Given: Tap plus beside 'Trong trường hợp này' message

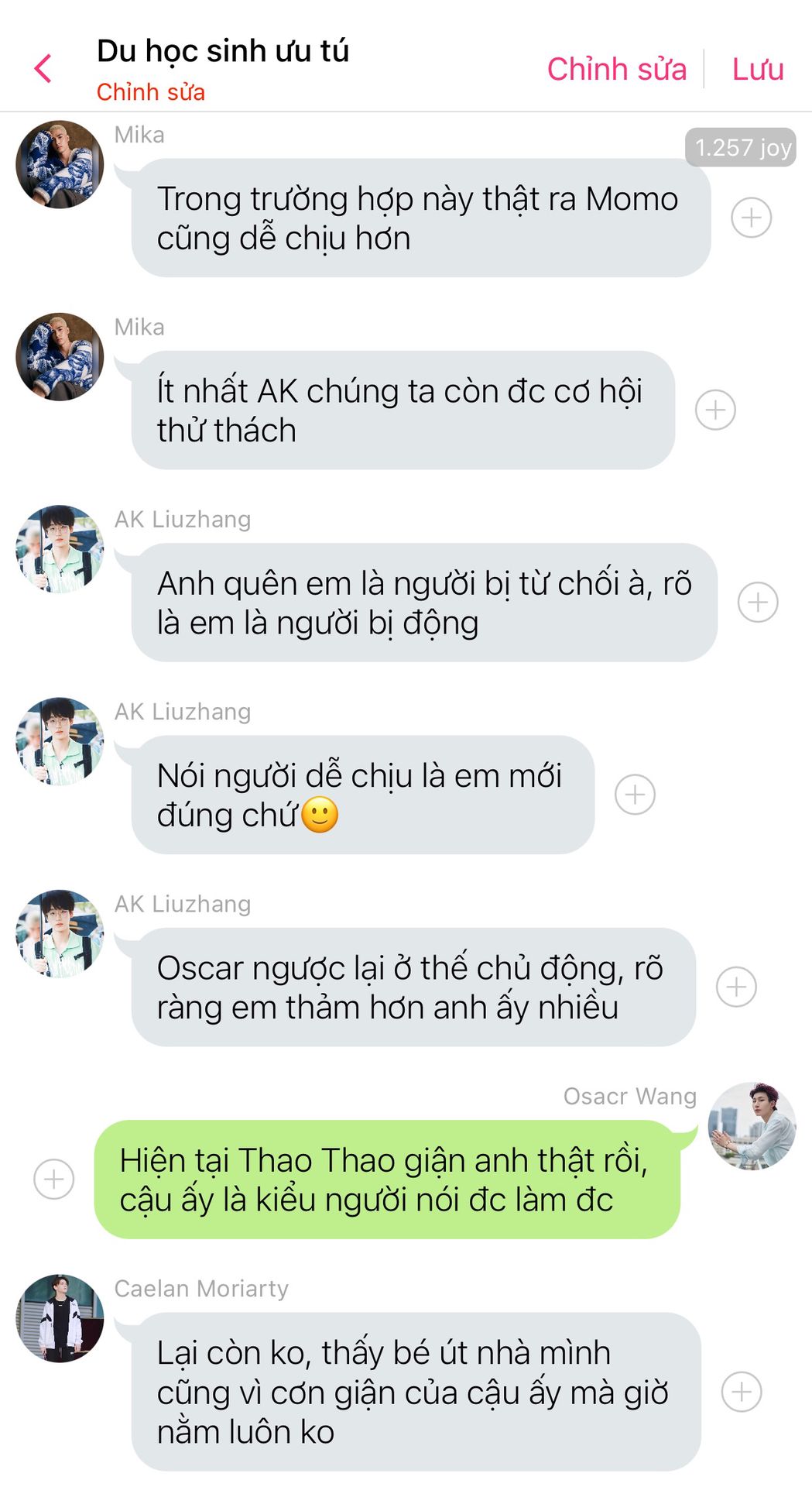Looking at the screenshot, I should click(752, 218).
